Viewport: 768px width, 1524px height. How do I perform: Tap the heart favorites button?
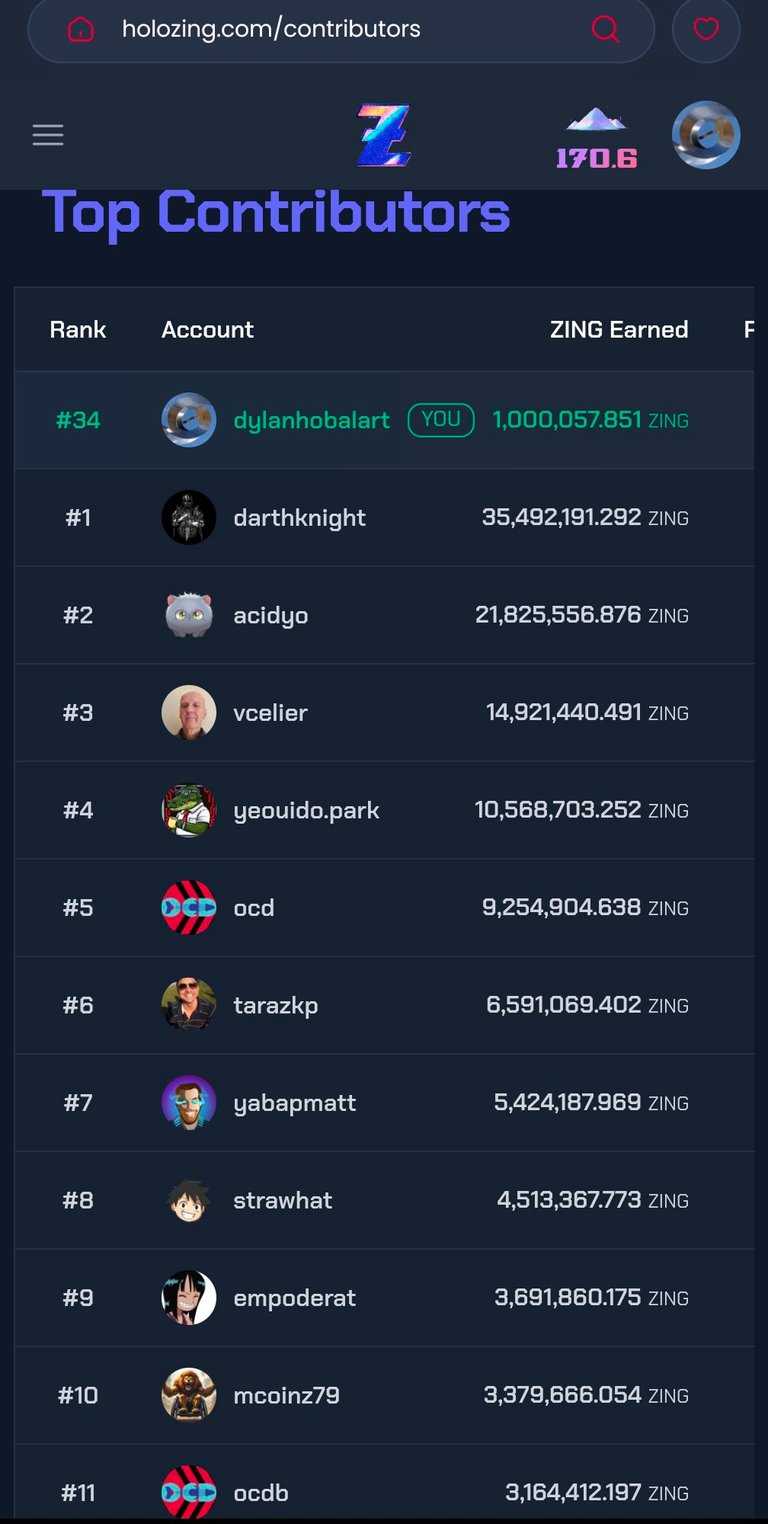pos(706,30)
